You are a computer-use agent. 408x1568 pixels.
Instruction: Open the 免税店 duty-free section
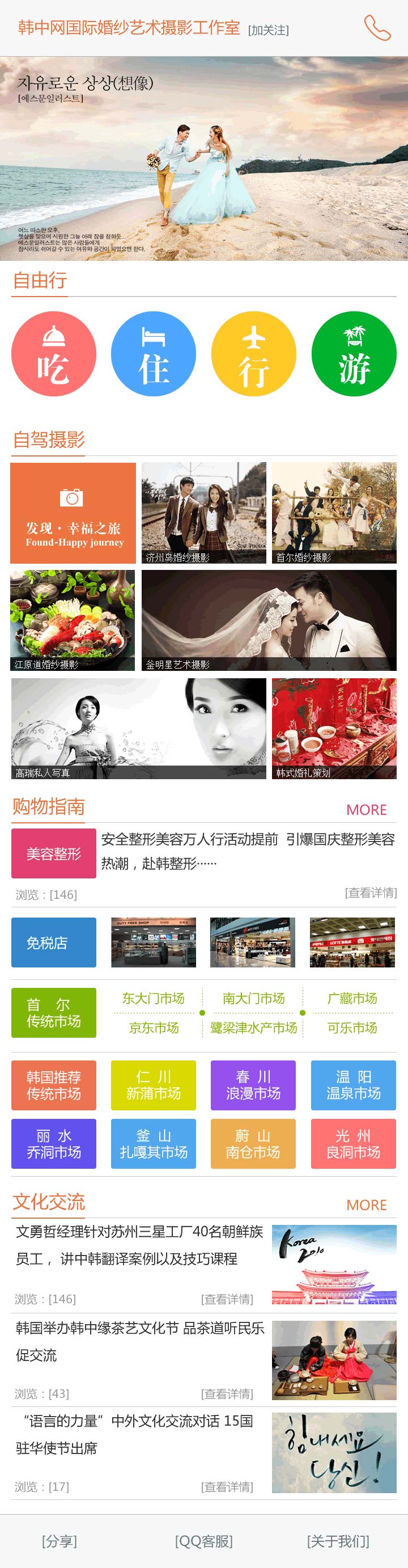(53, 943)
